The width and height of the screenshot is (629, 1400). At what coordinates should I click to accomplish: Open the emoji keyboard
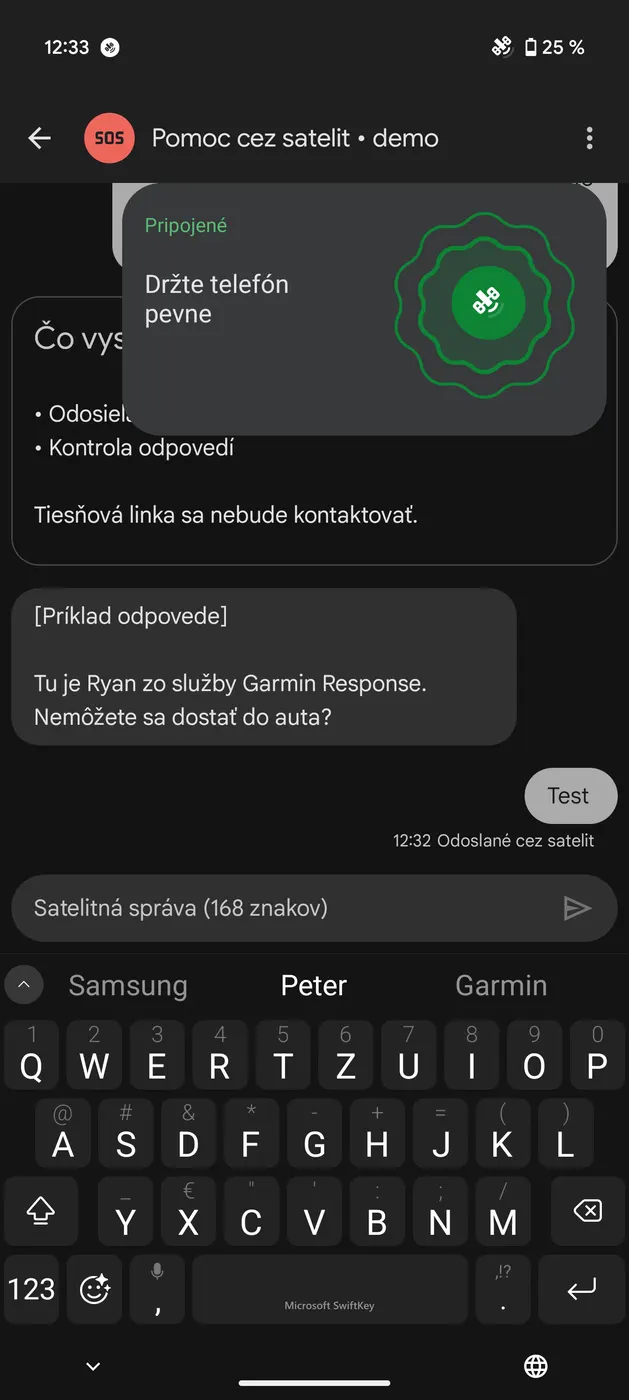tap(95, 1290)
